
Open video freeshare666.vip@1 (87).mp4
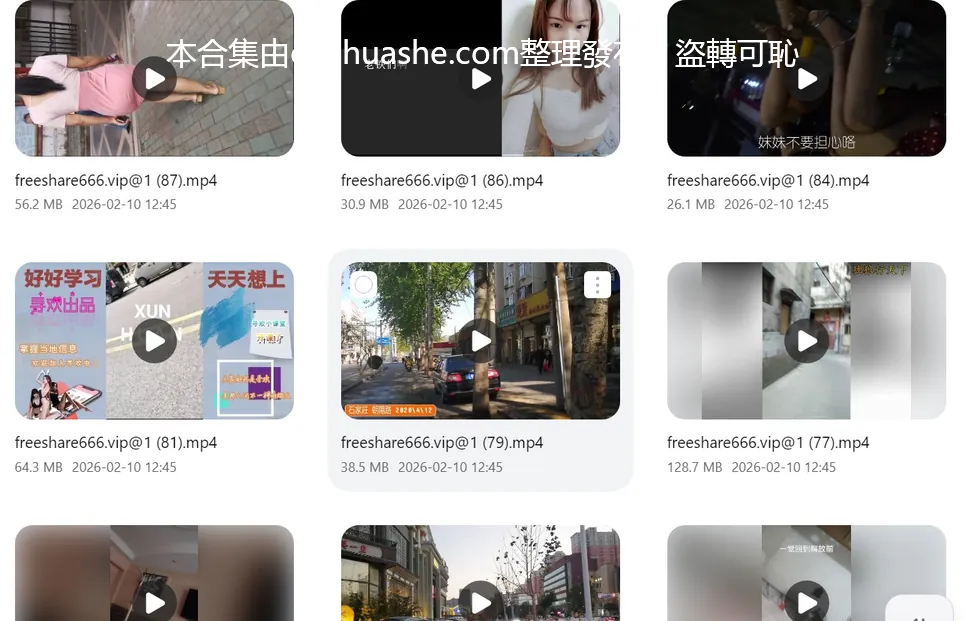(154, 79)
